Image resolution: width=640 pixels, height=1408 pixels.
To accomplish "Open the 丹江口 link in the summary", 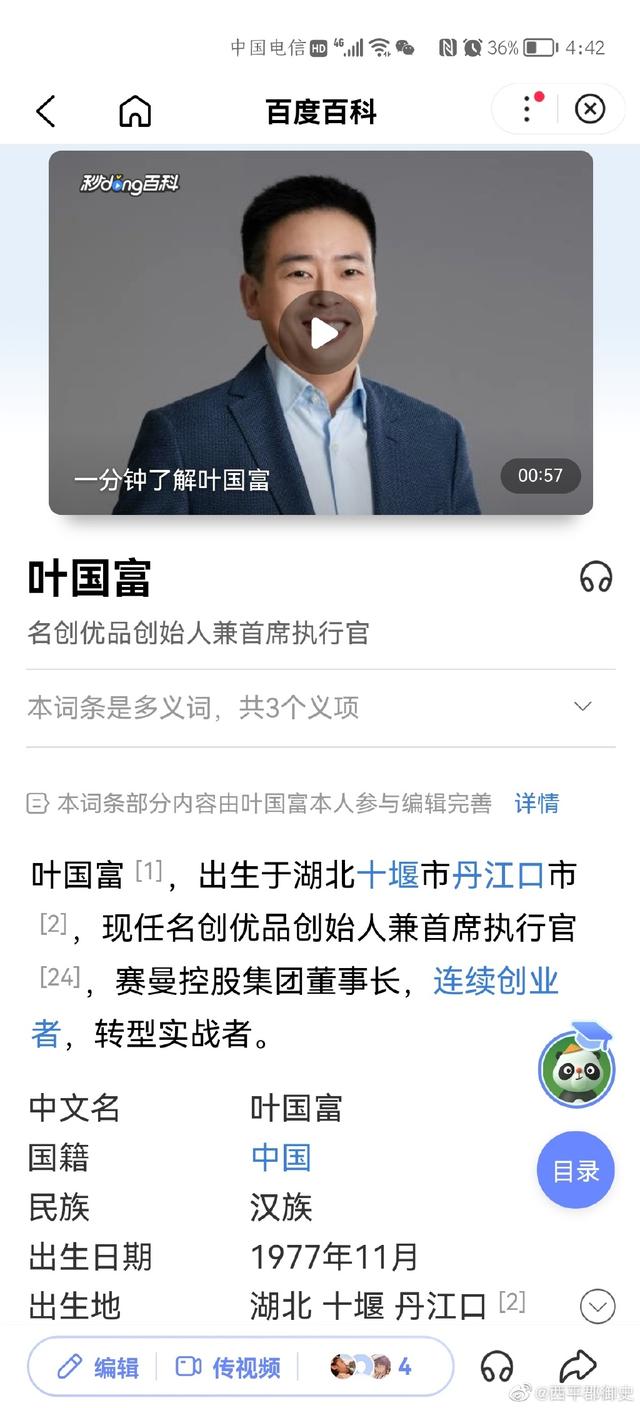I will pos(498,876).
